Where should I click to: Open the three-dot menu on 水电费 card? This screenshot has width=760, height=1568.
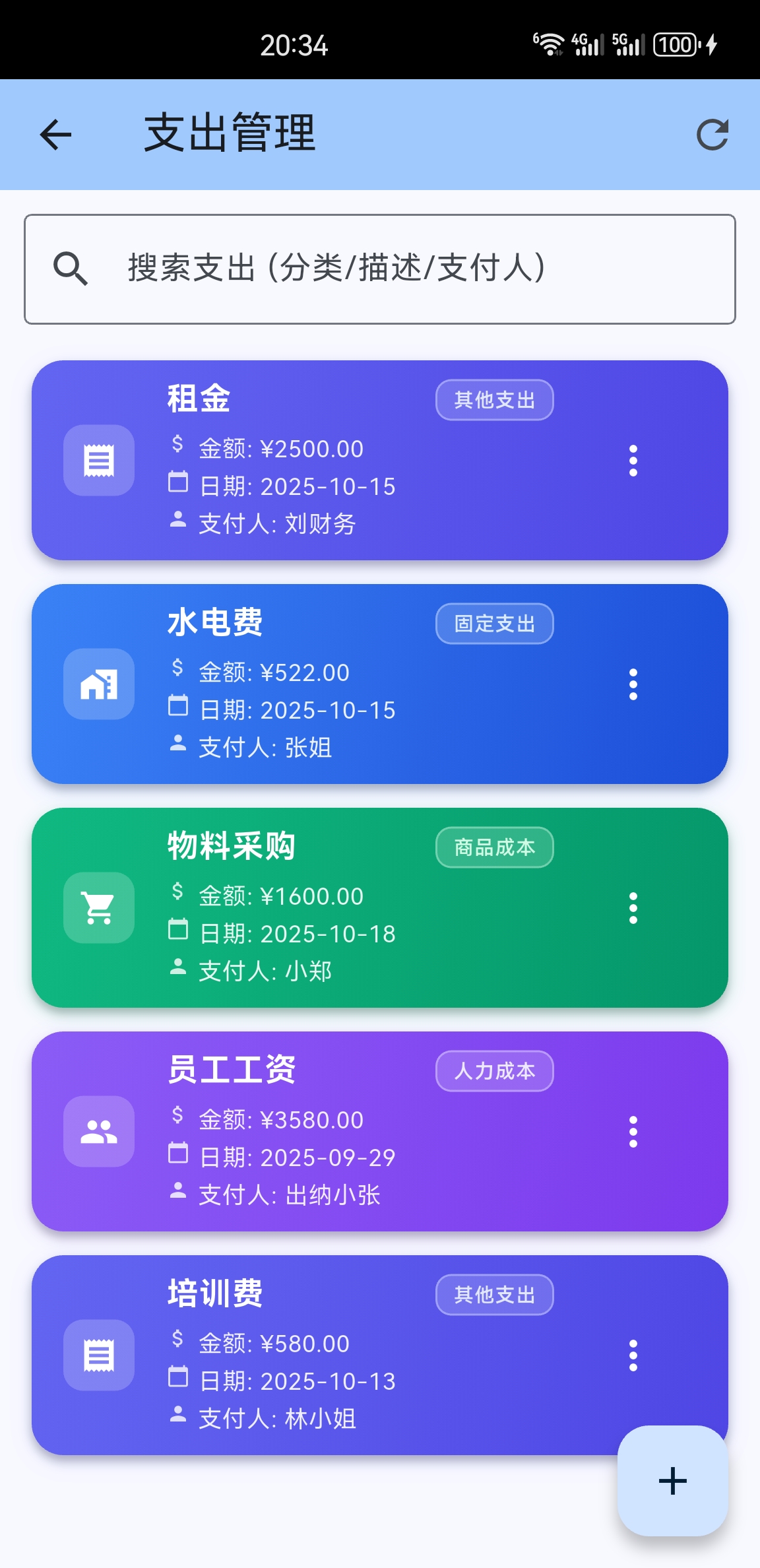(633, 684)
